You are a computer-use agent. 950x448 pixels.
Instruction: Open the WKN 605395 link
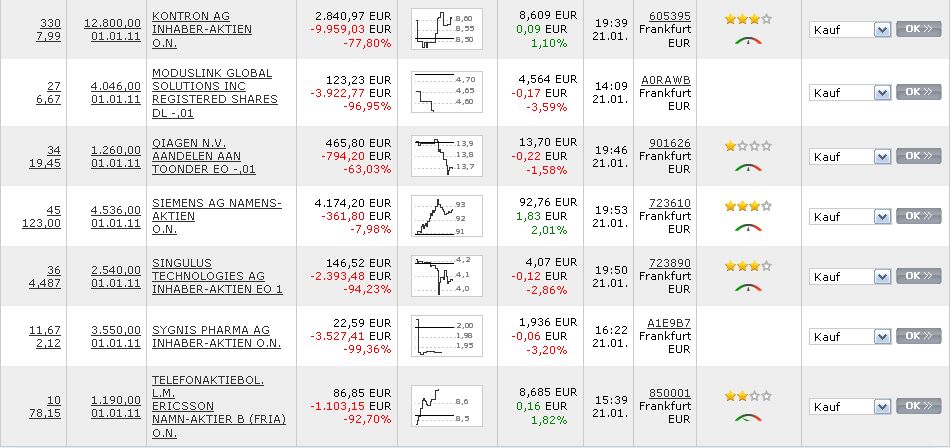tap(670, 17)
